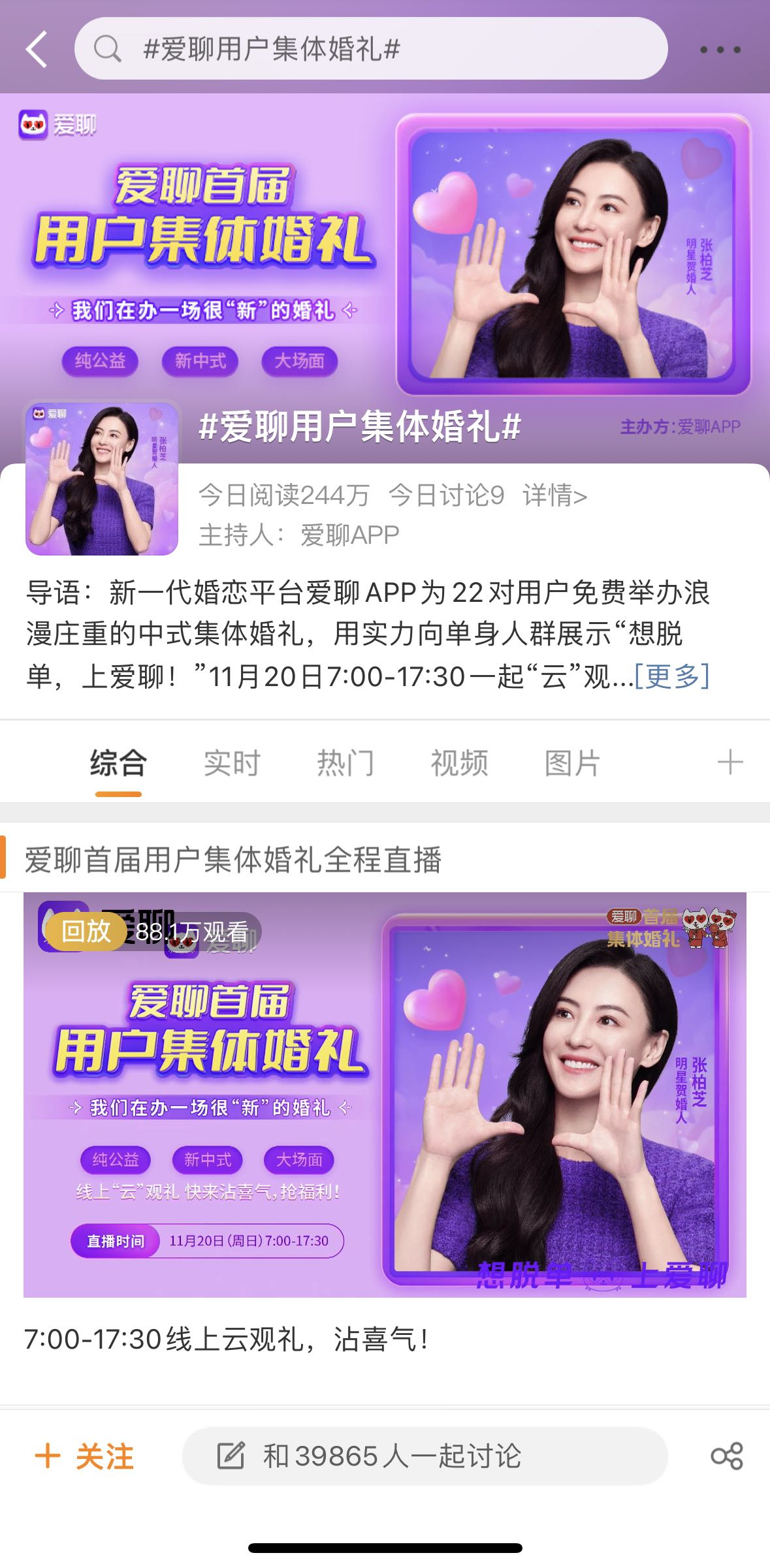Viewport: 770px width, 1568px height.
Task: Open topic details via 详情>
Action: 554,496
